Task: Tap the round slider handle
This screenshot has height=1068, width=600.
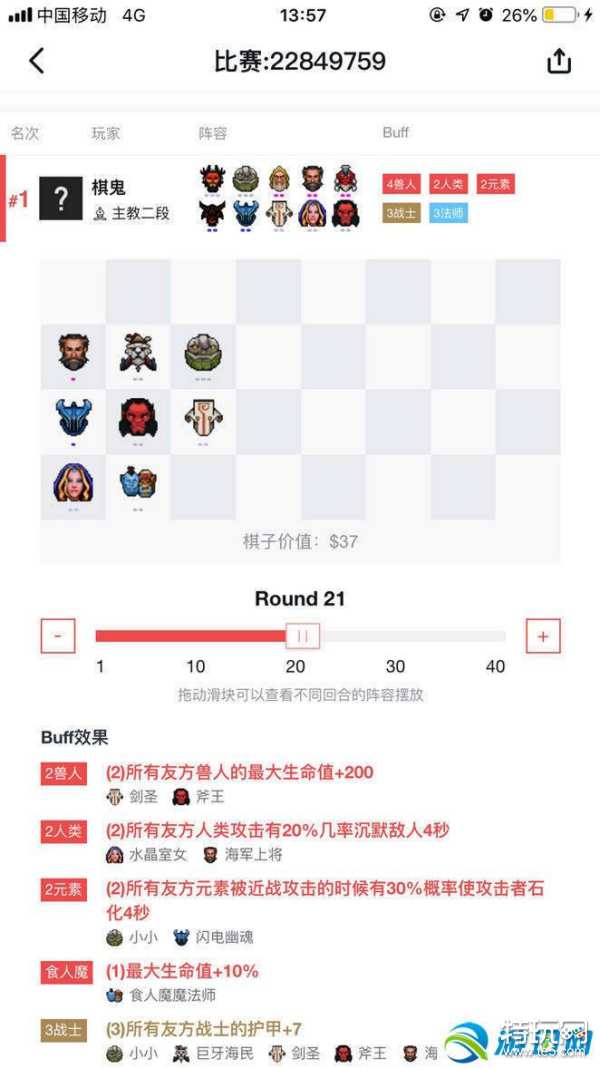Action: [x=301, y=636]
